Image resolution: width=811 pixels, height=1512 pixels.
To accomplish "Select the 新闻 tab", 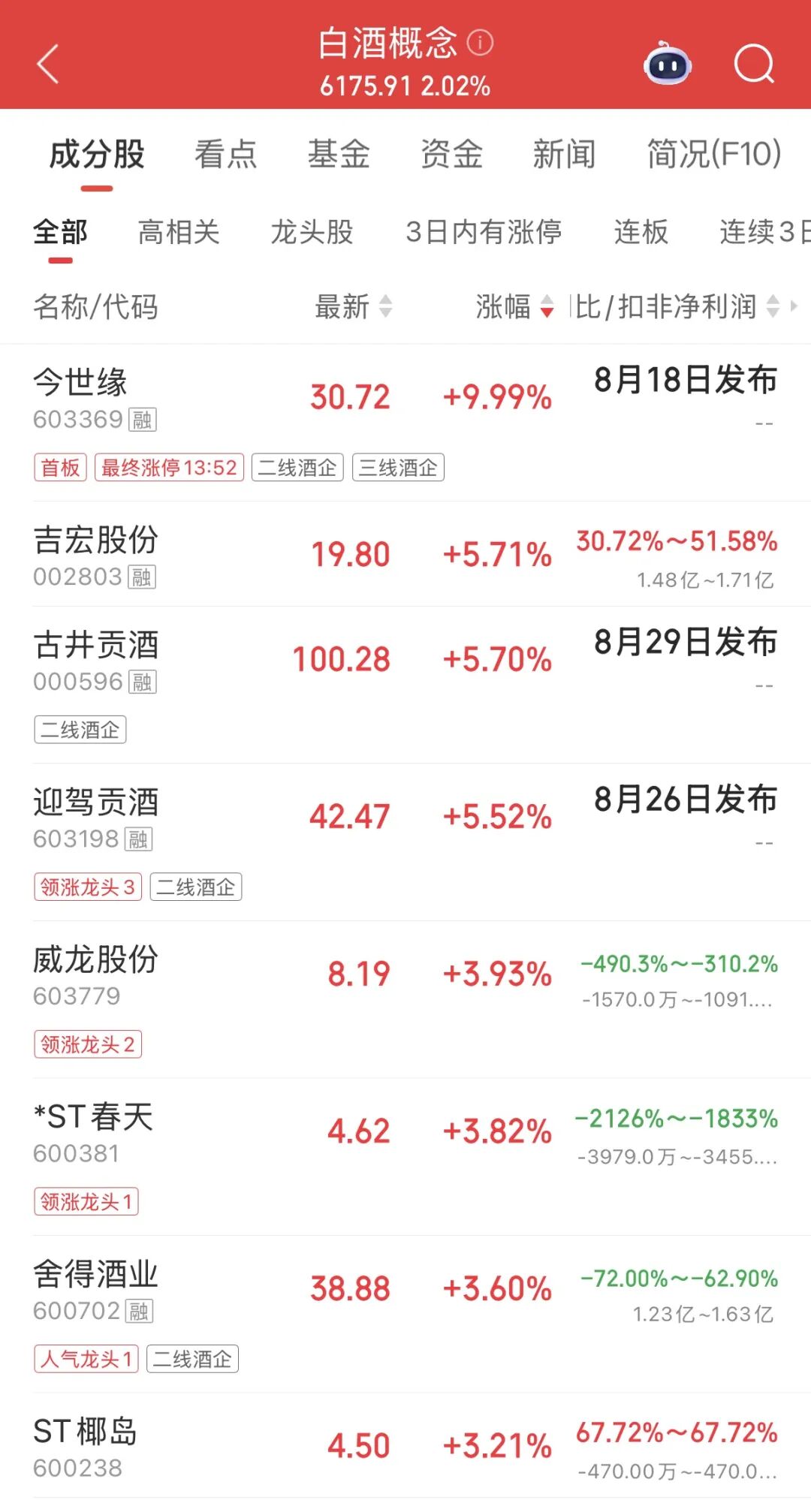I will coord(564,154).
